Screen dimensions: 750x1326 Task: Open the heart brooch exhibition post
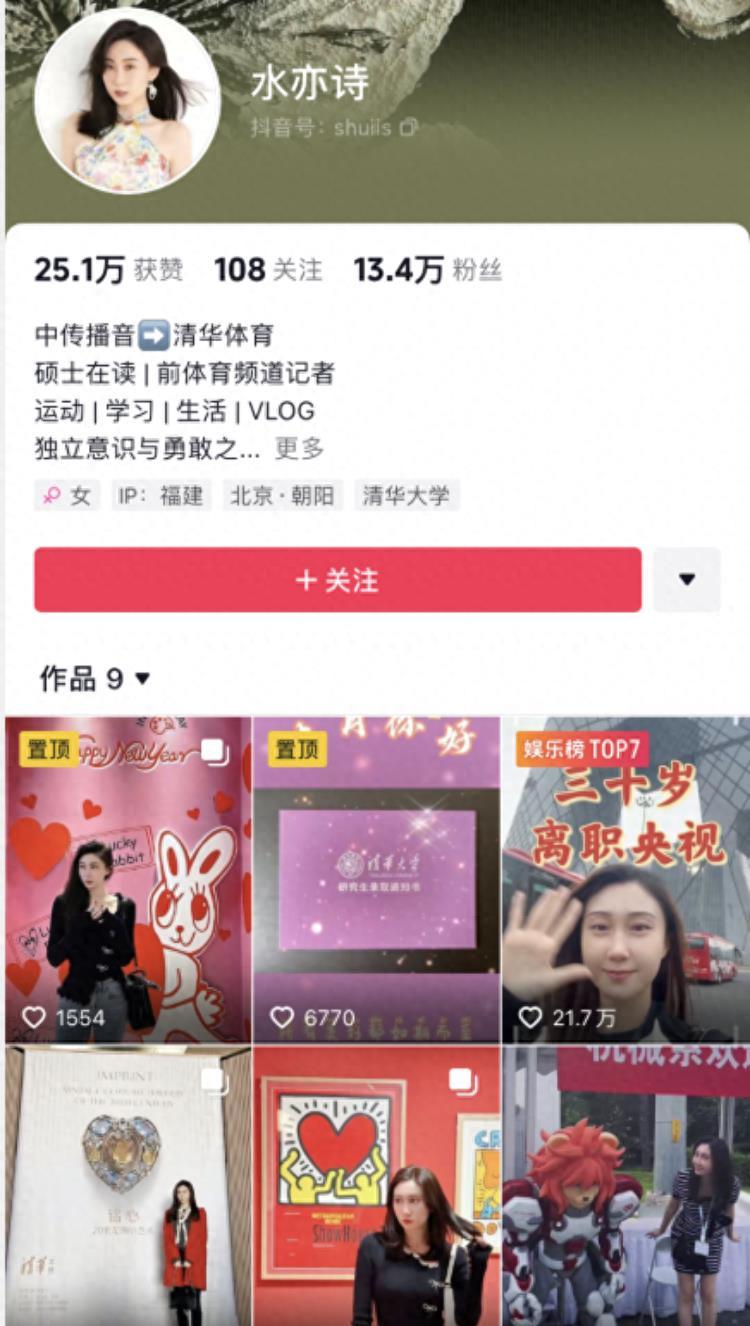(x=128, y=1186)
